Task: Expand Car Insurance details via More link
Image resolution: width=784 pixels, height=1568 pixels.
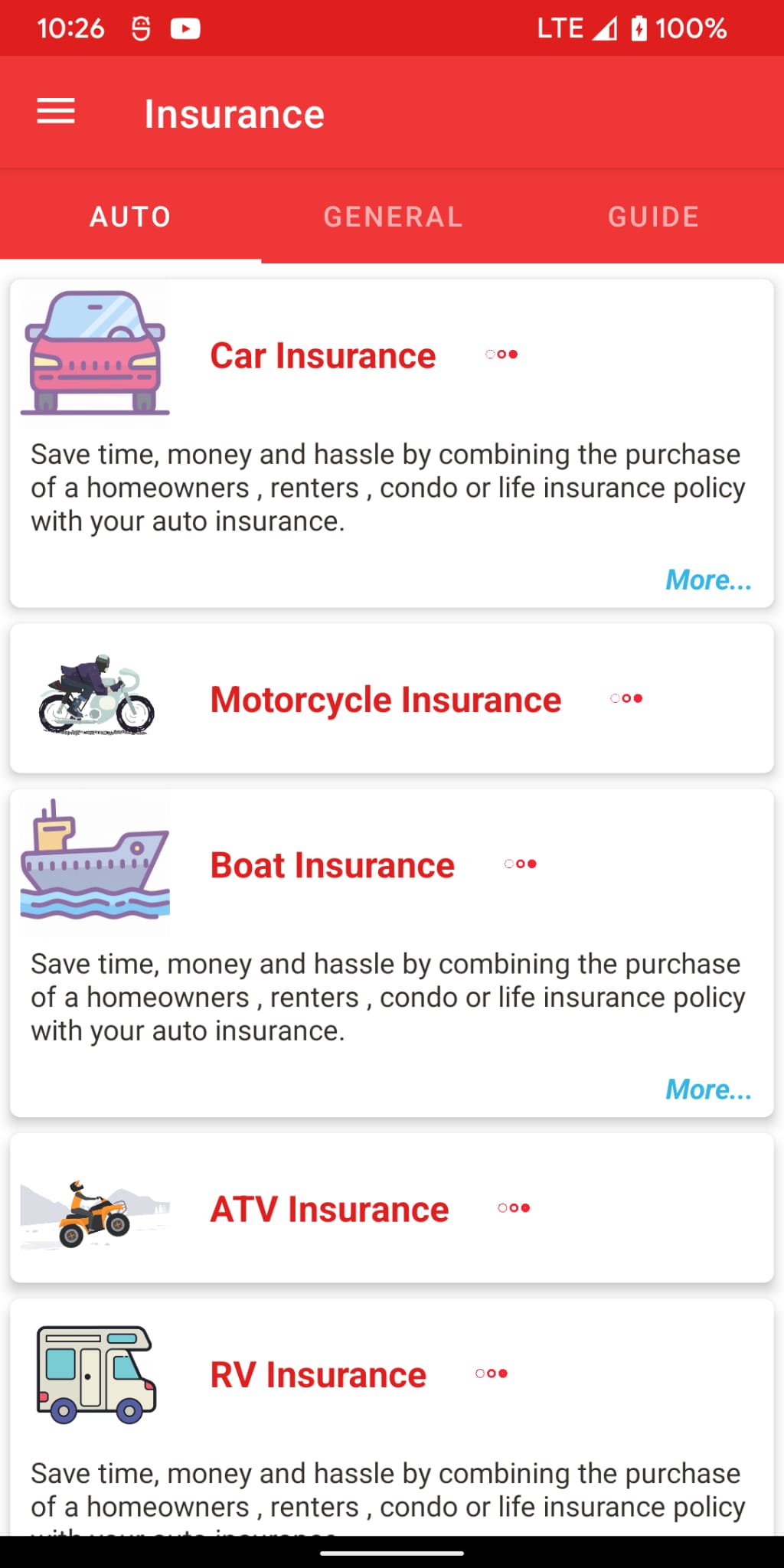Action: click(708, 580)
